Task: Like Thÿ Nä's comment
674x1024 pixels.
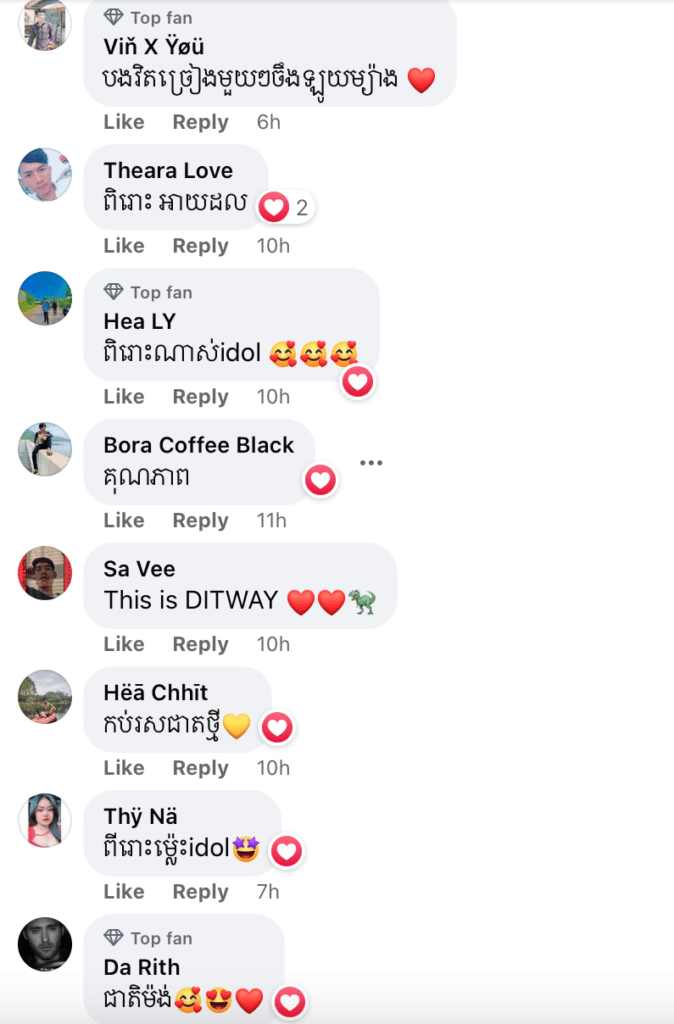Action: pos(124,891)
